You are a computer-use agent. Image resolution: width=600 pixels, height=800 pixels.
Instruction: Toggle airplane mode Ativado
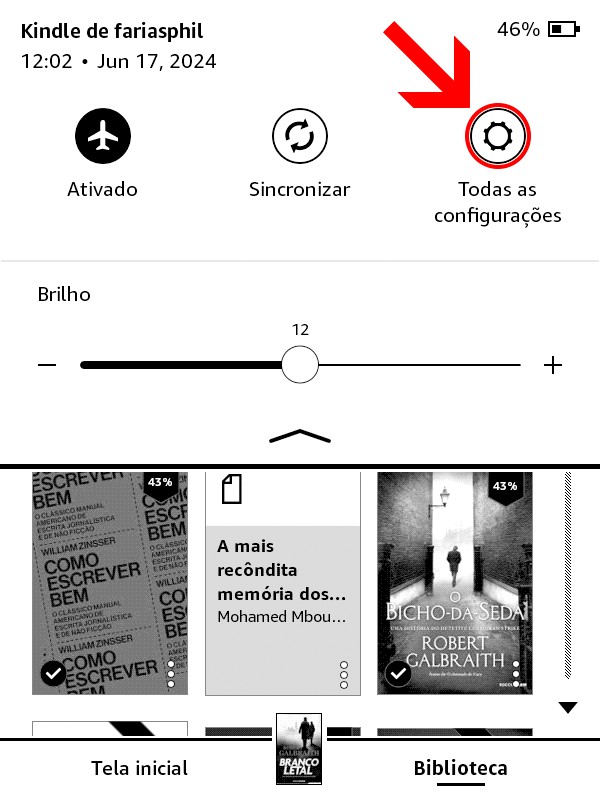coord(103,139)
